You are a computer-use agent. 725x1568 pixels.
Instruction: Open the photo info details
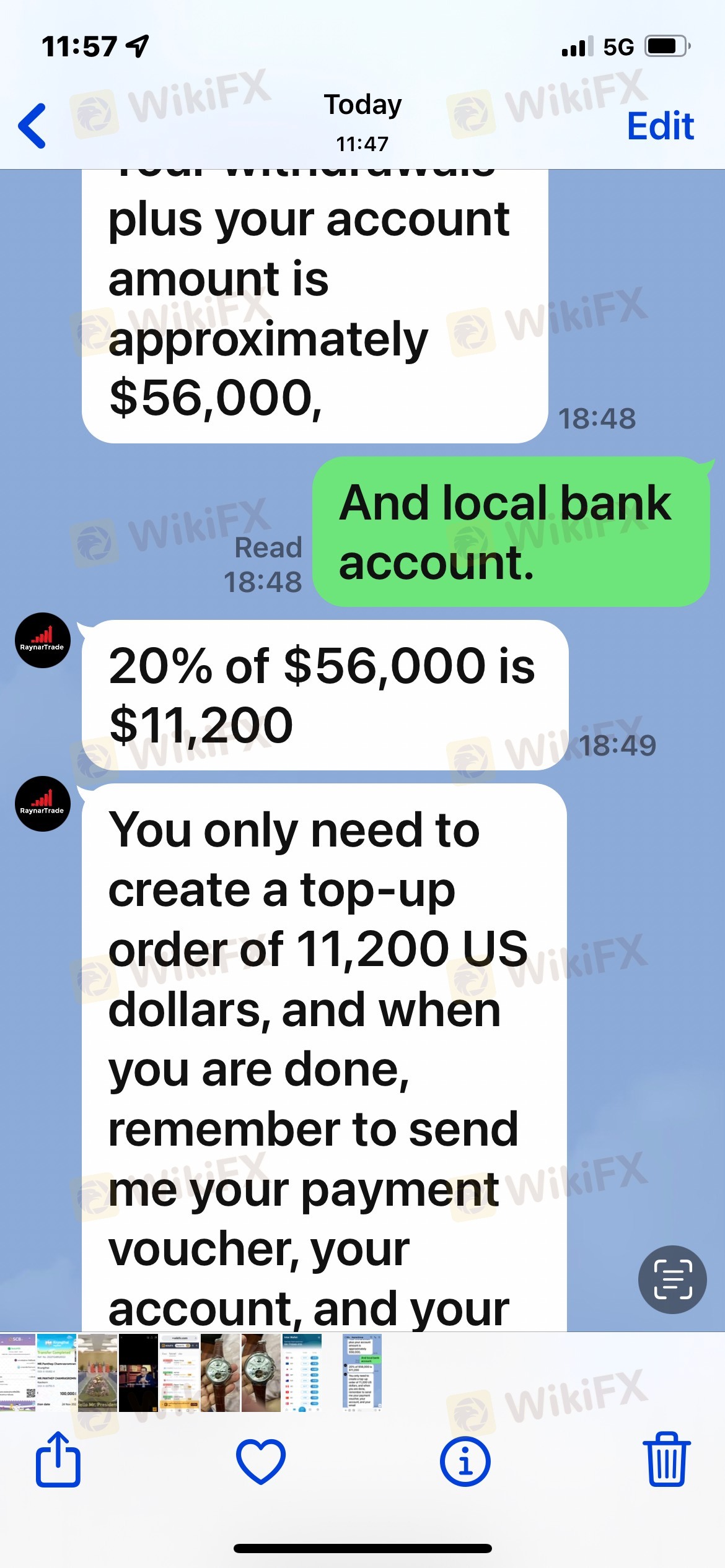[x=465, y=1461]
